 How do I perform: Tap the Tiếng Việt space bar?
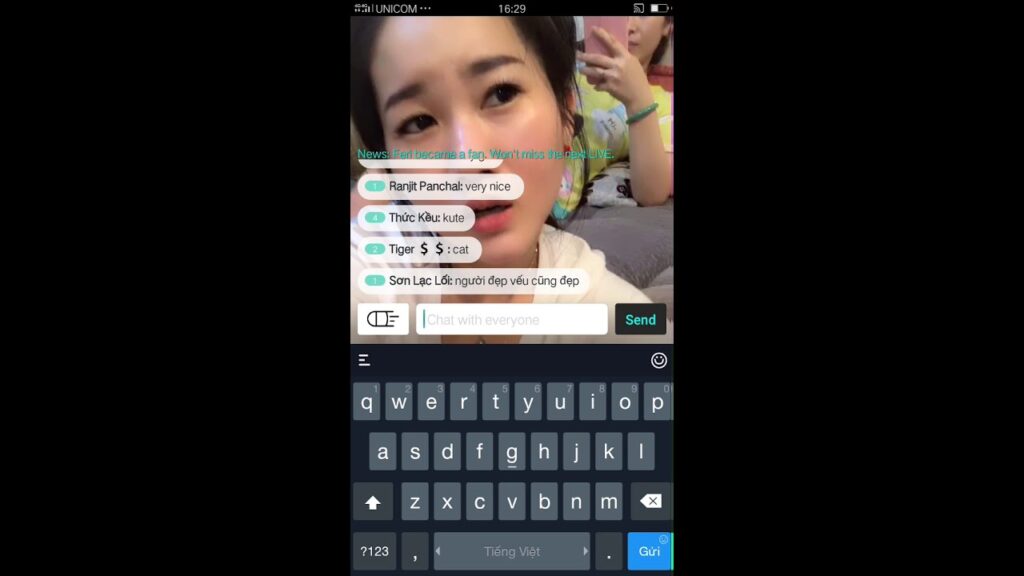tap(511, 551)
